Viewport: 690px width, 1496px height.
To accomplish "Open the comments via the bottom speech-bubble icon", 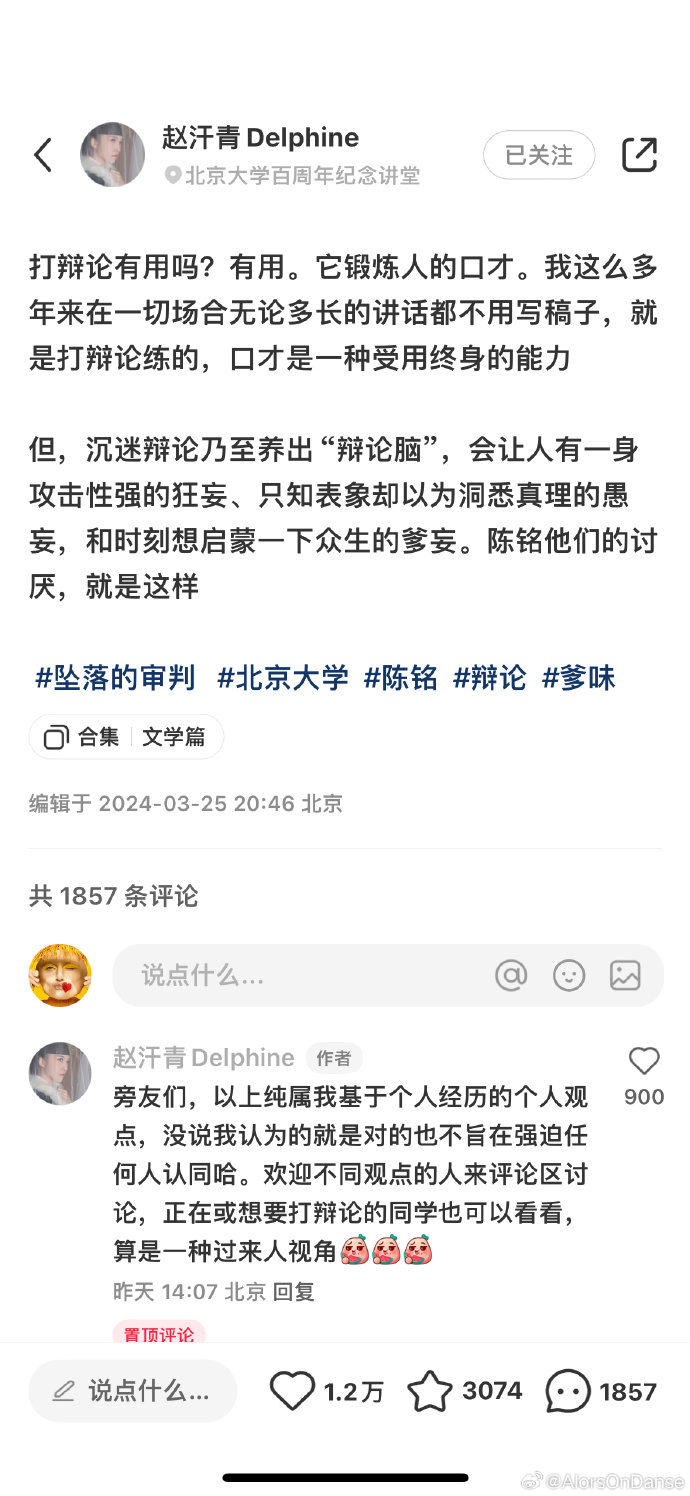I will 568,1391.
